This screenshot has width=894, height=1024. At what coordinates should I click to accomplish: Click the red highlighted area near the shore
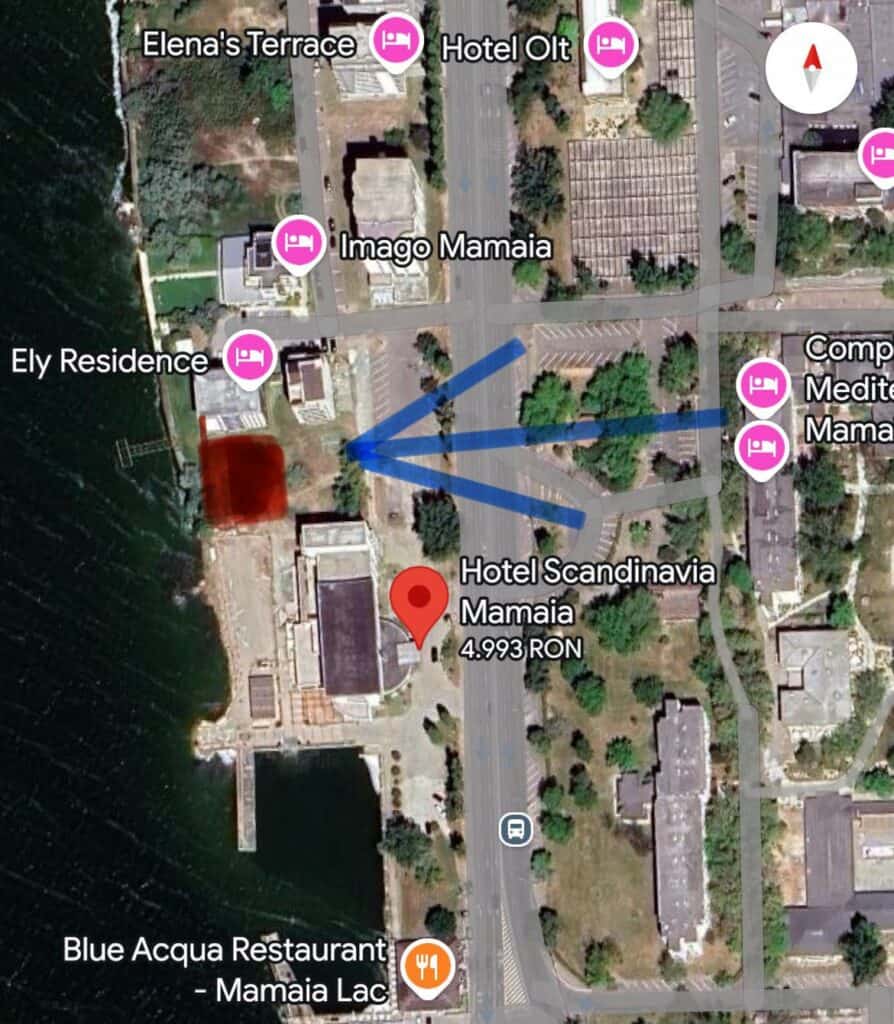tap(245, 475)
